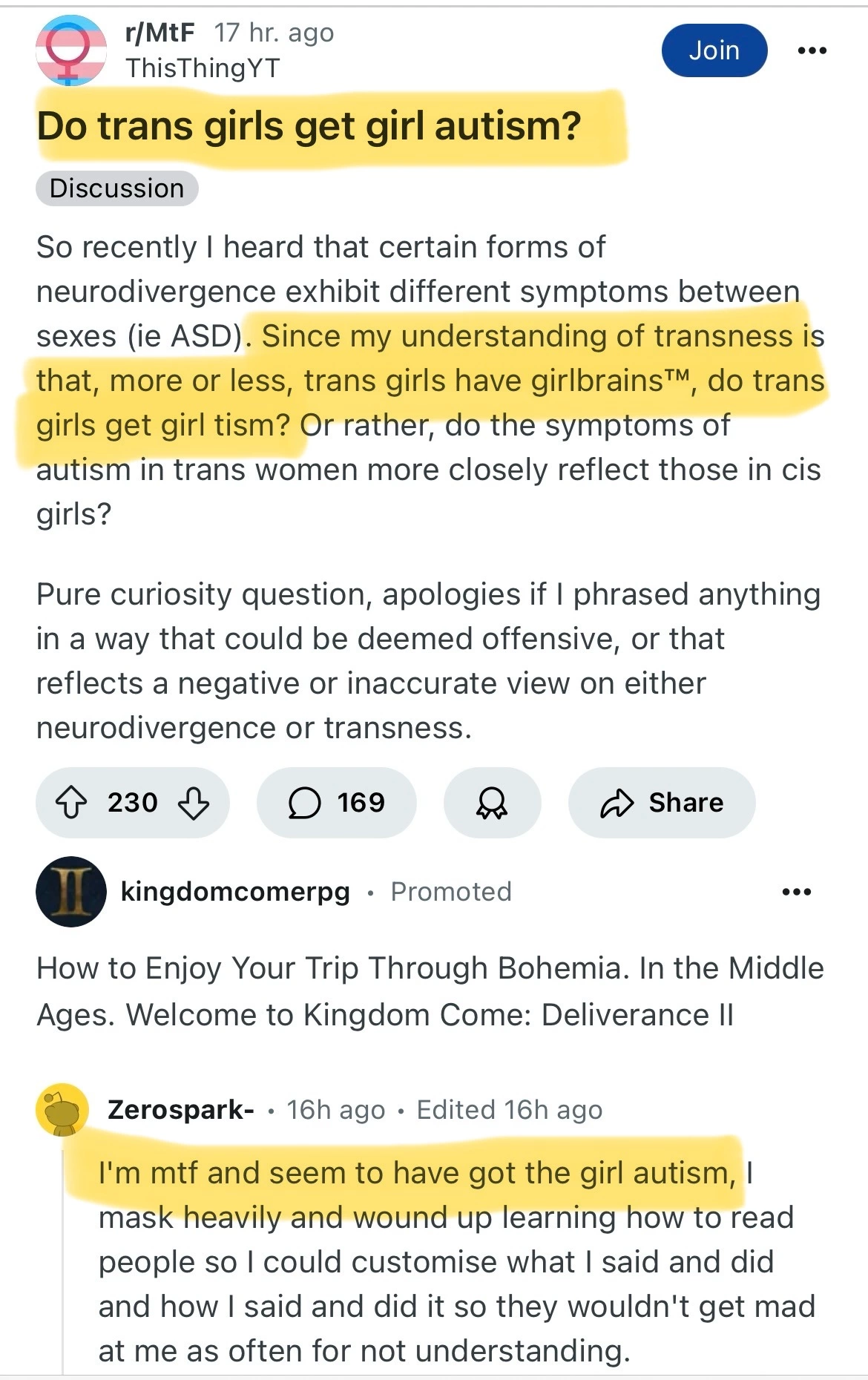
Task: View ThisThingYT's profile
Action: (203, 68)
